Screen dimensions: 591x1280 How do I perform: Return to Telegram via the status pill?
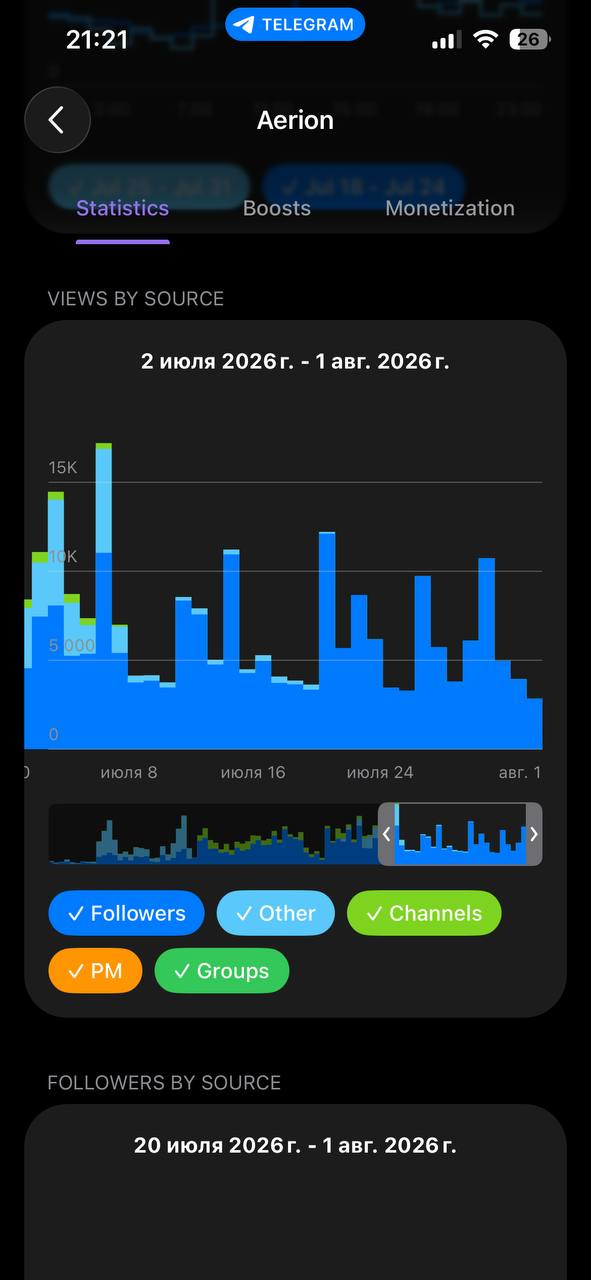click(295, 25)
